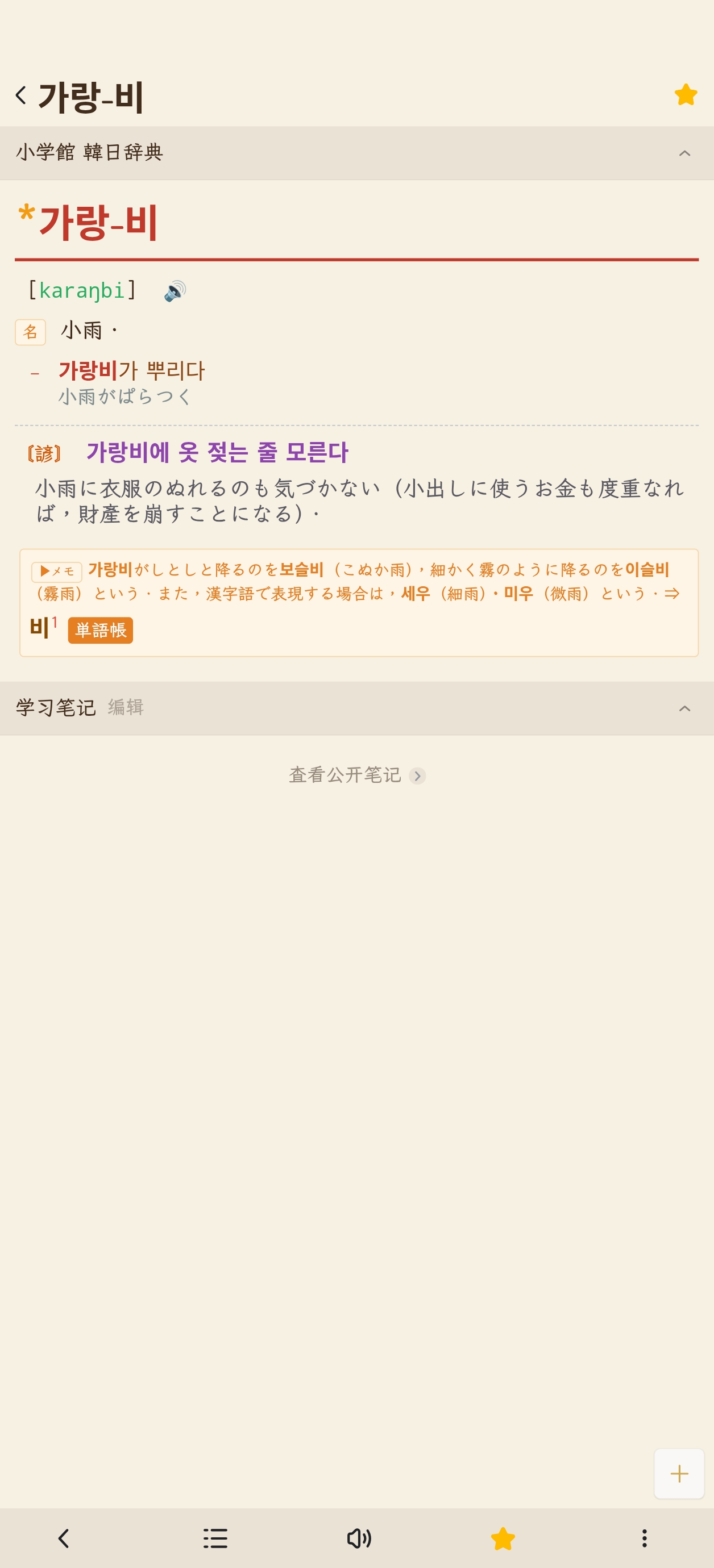Collapse the 小学館 韓日辞典 section
This screenshot has height=1568, width=714.
point(684,153)
